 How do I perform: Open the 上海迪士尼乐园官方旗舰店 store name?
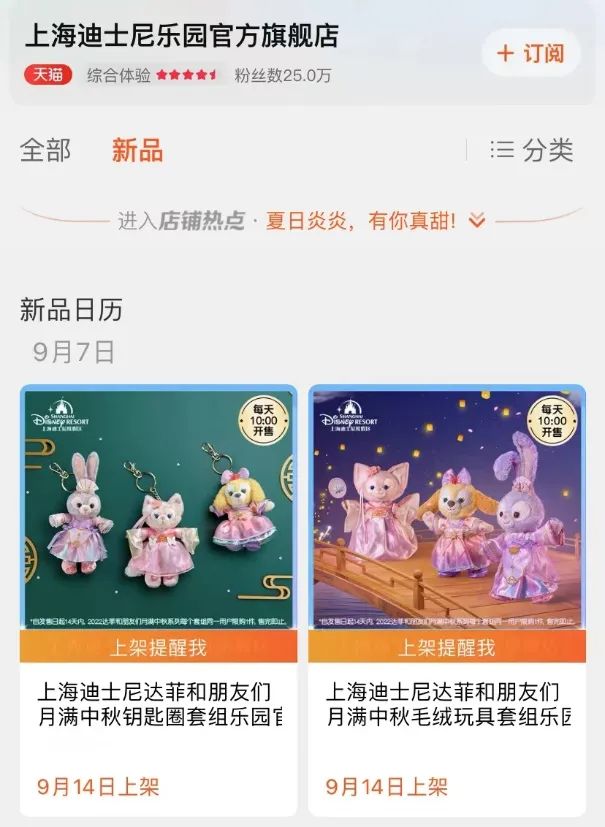click(x=180, y=36)
